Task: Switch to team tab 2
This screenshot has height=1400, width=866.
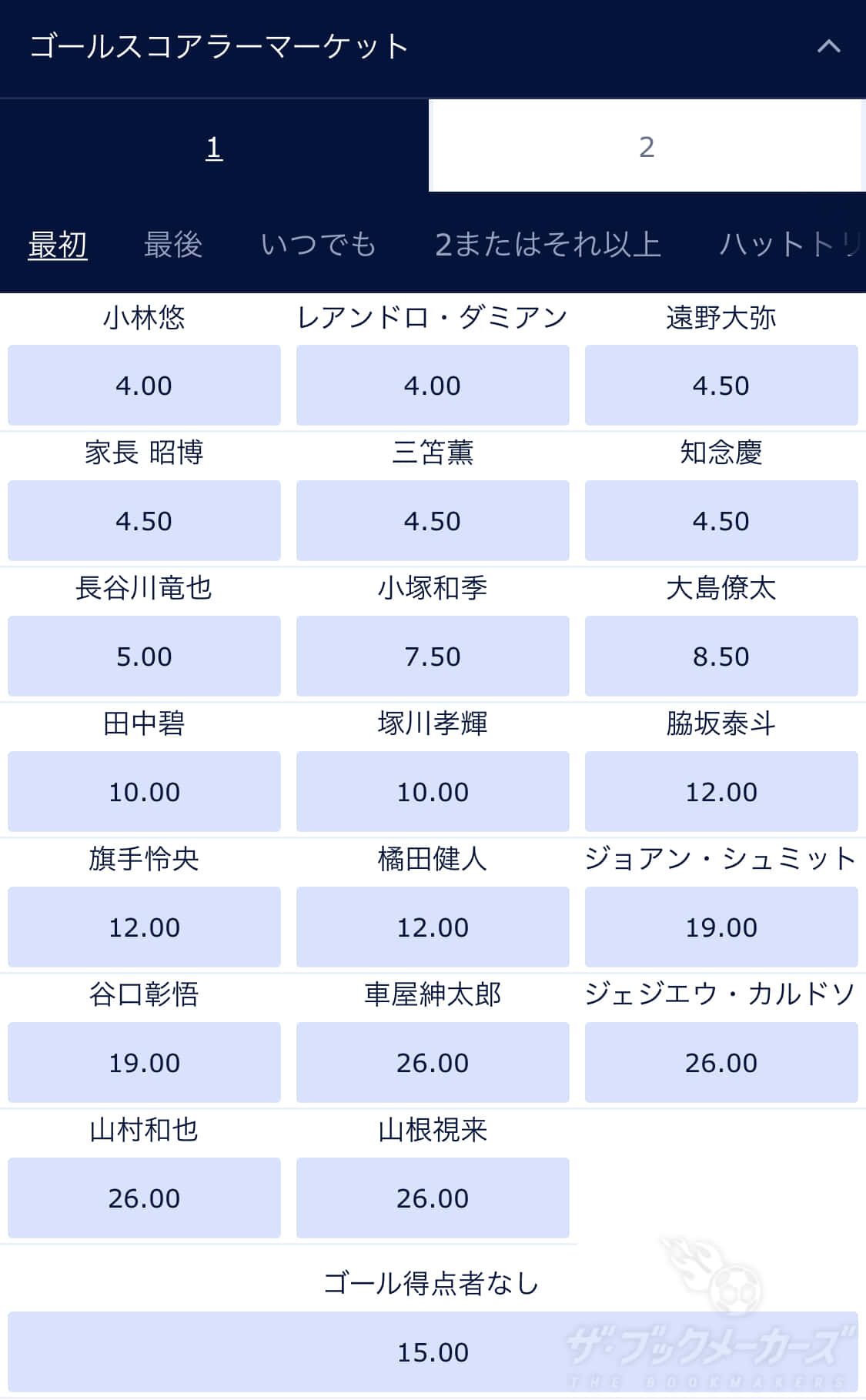Action: pos(647,146)
